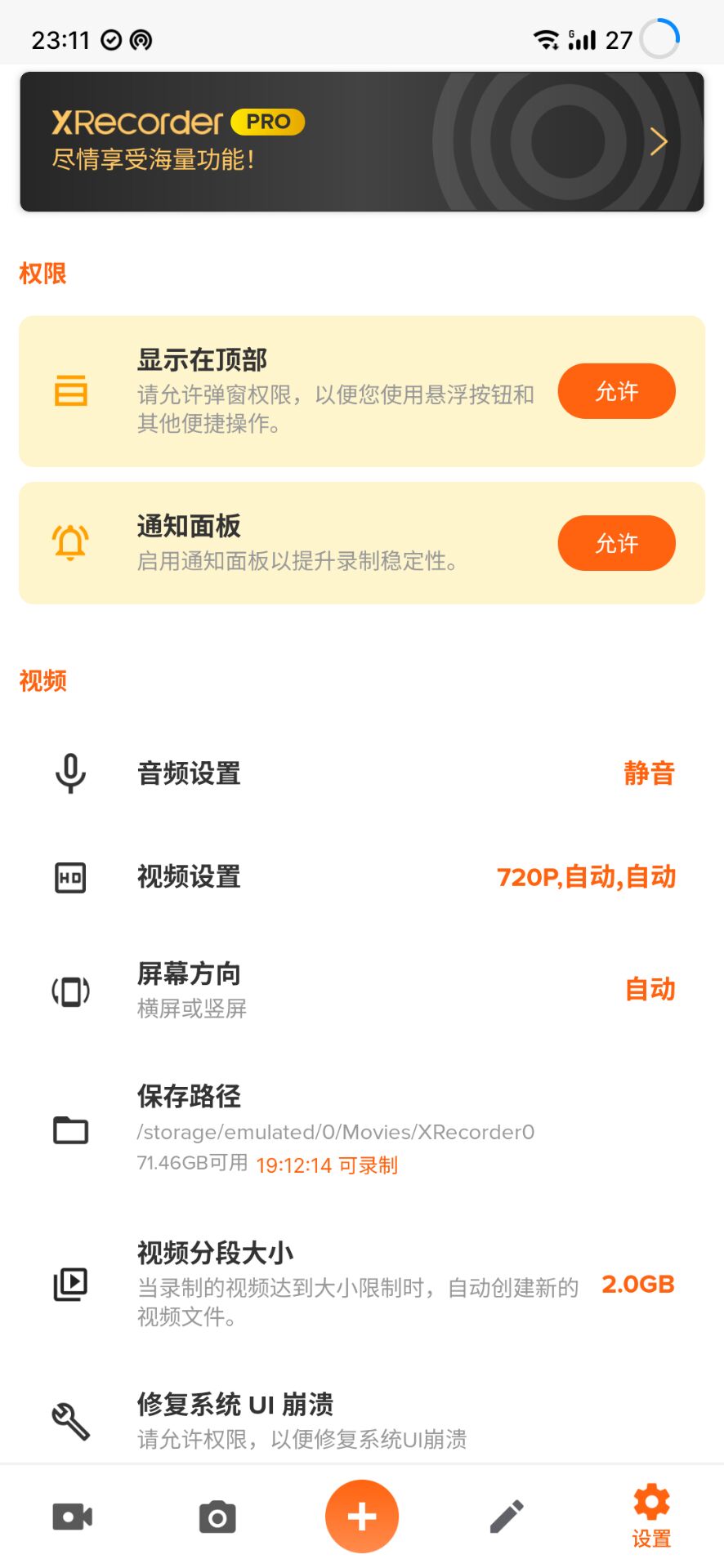This screenshot has height=1568, width=724.
Task: Adjust 视频分段大小 segment size
Action: [361, 1284]
